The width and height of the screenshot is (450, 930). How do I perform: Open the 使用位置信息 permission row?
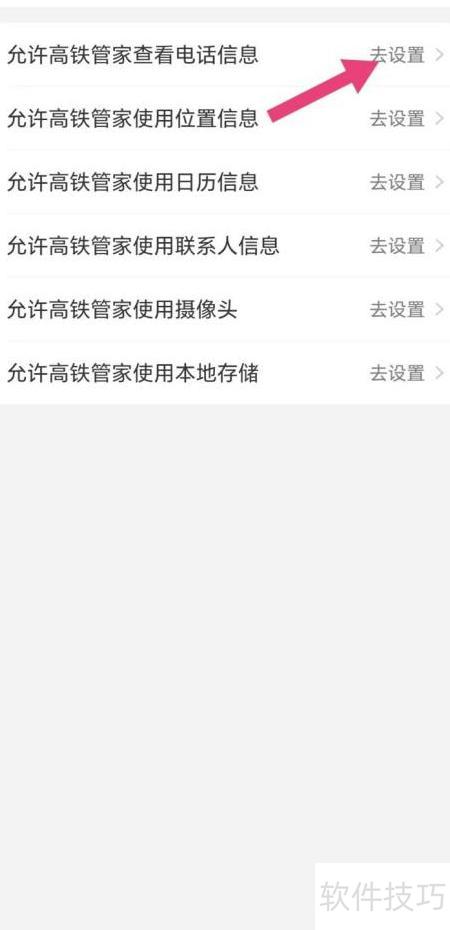coord(225,119)
